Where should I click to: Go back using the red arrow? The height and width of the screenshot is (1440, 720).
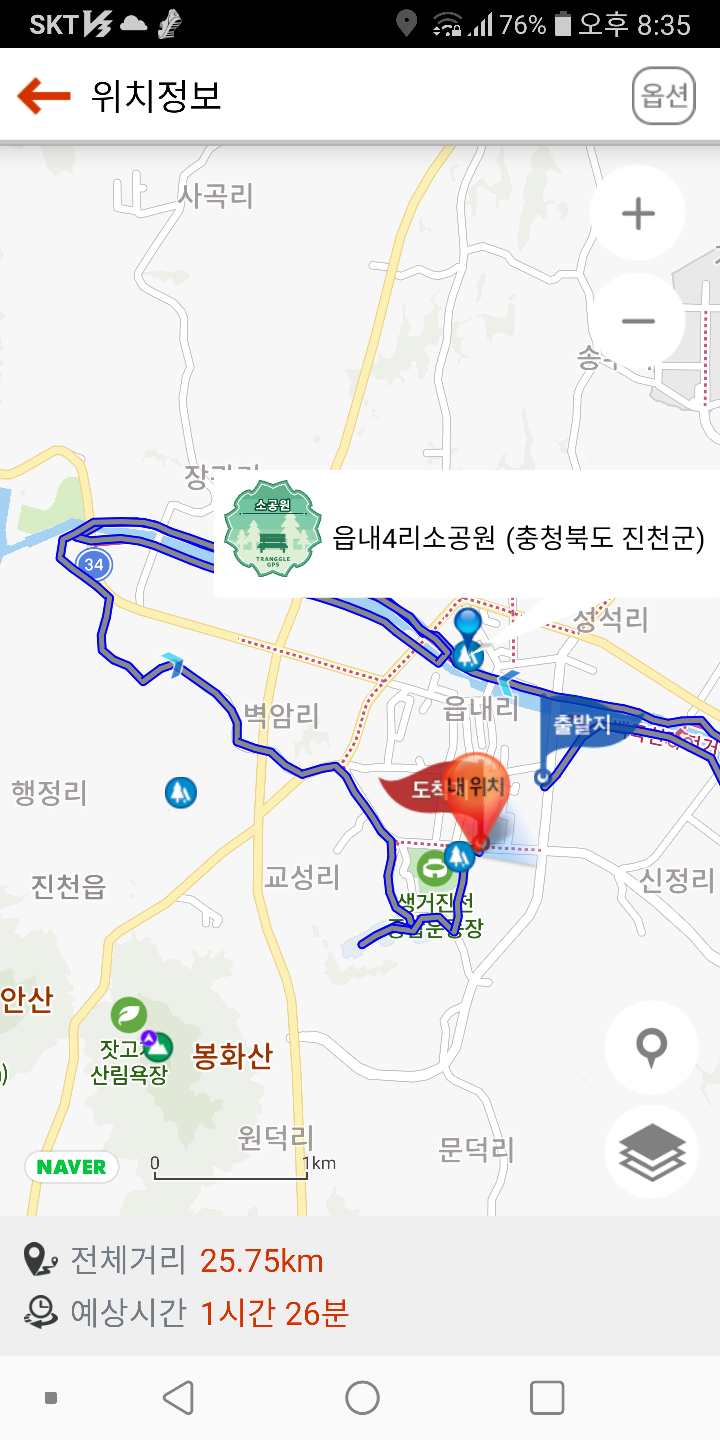[x=44, y=95]
